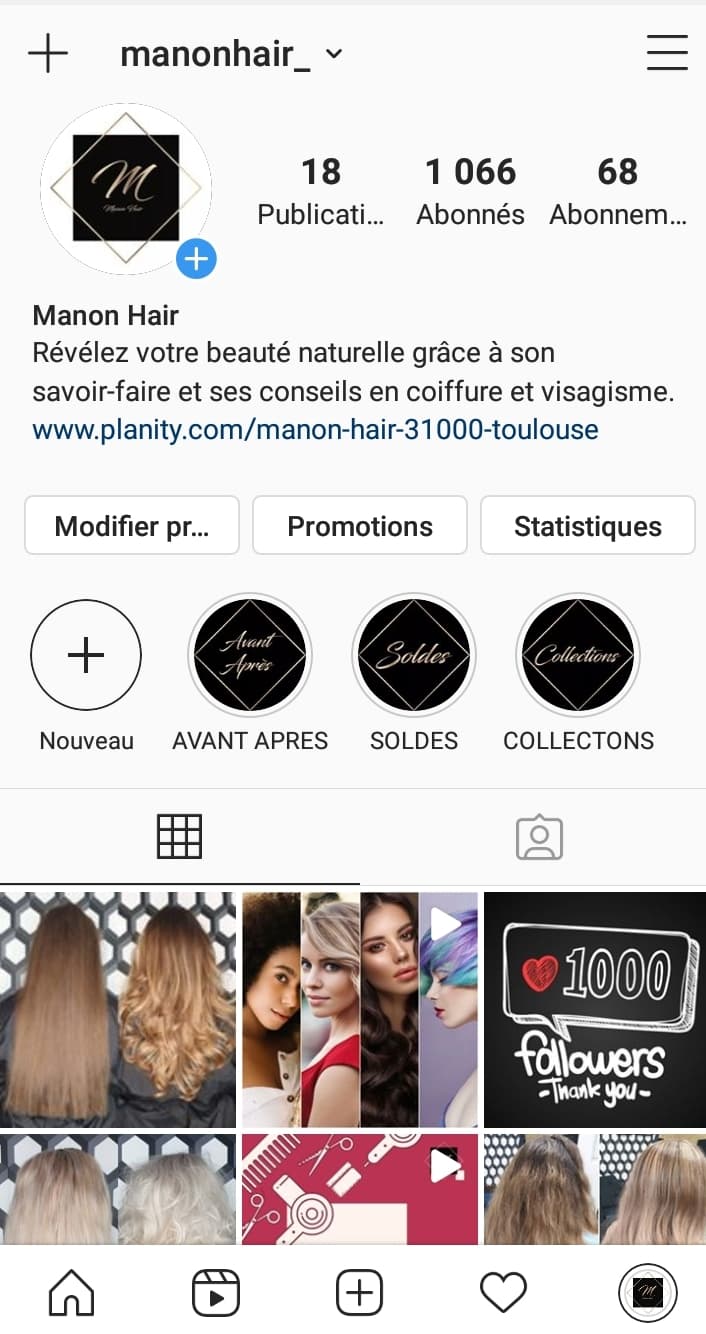Screen dimensions: 706x1334
Task: Open the Reels tab
Action: point(216,1294)
